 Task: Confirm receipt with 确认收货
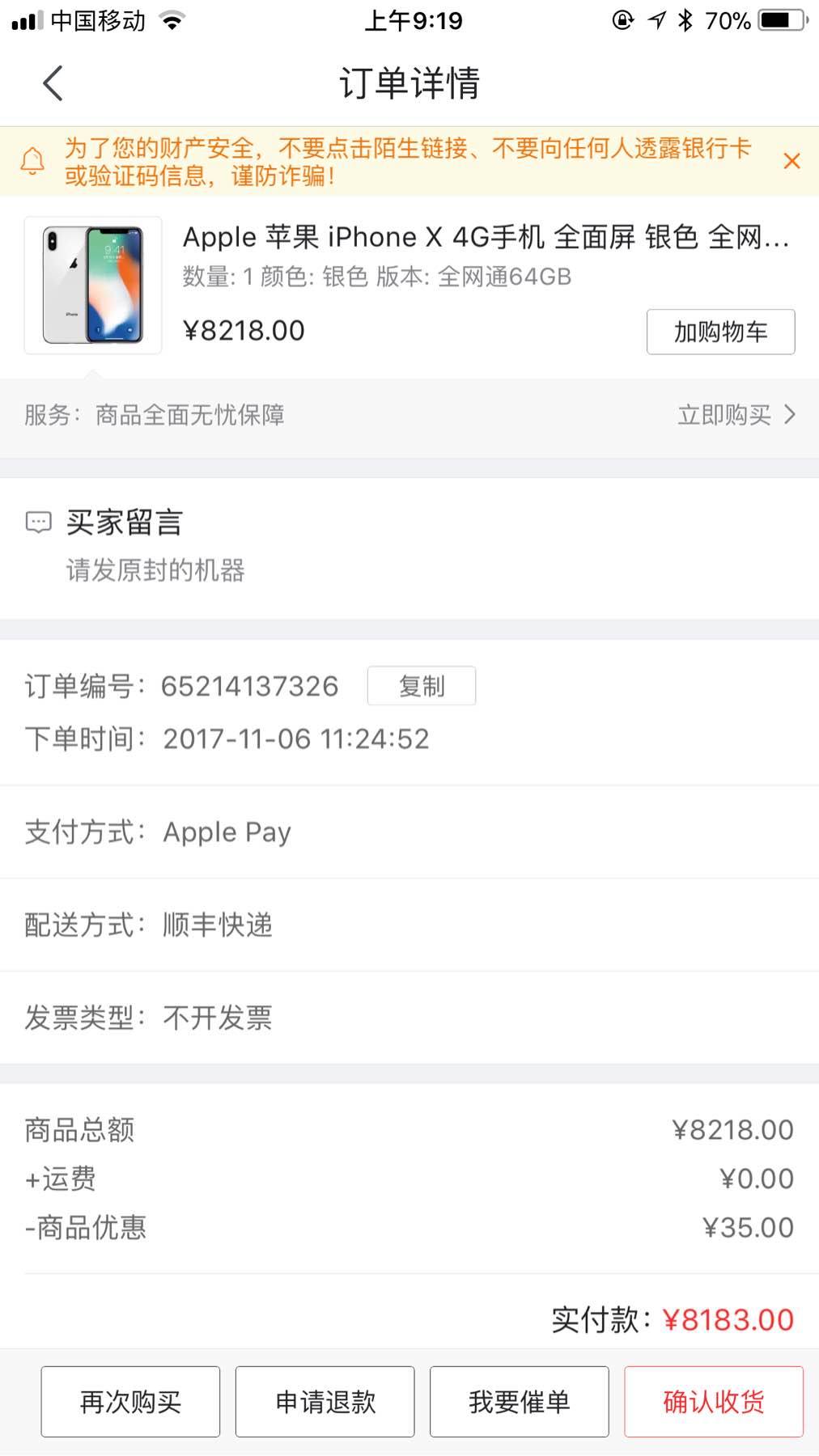714,1402
